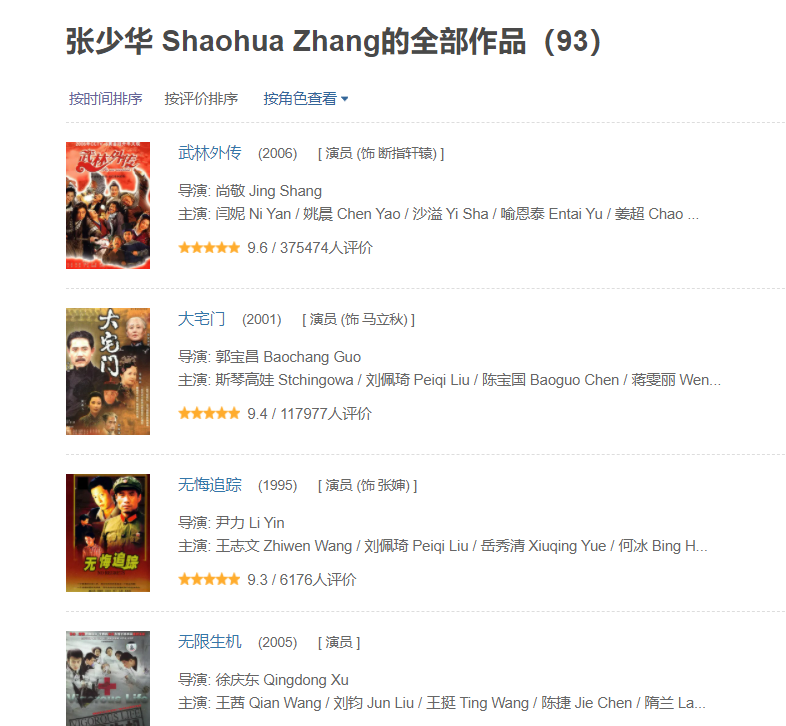This screenshot has width=786, height=726.
Task: Open the 大宅门 title link
Action: coord(202,319)
